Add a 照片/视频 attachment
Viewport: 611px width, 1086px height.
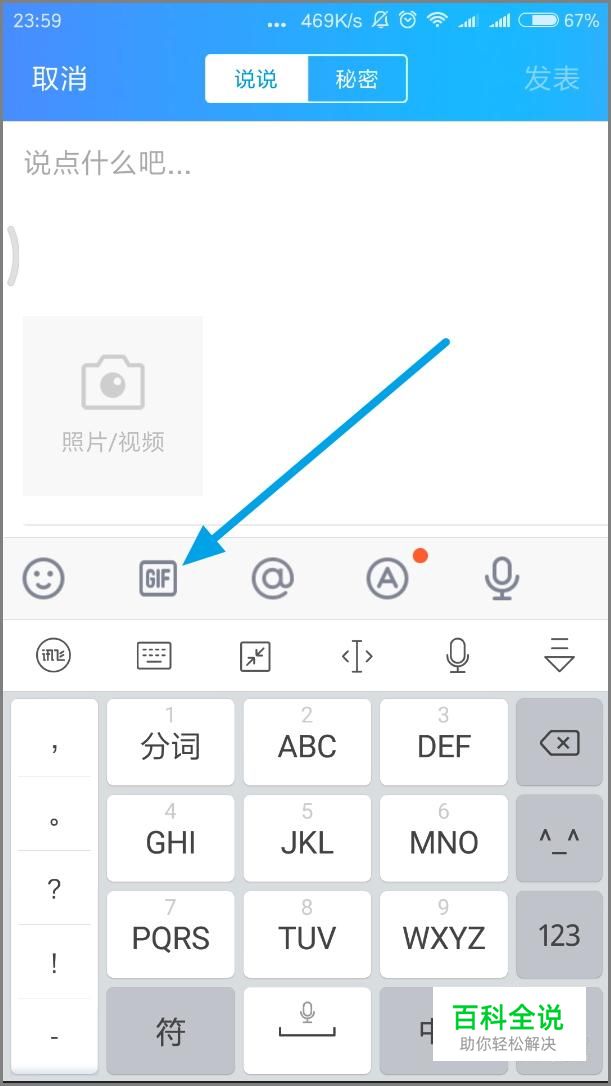pos(113,405)
